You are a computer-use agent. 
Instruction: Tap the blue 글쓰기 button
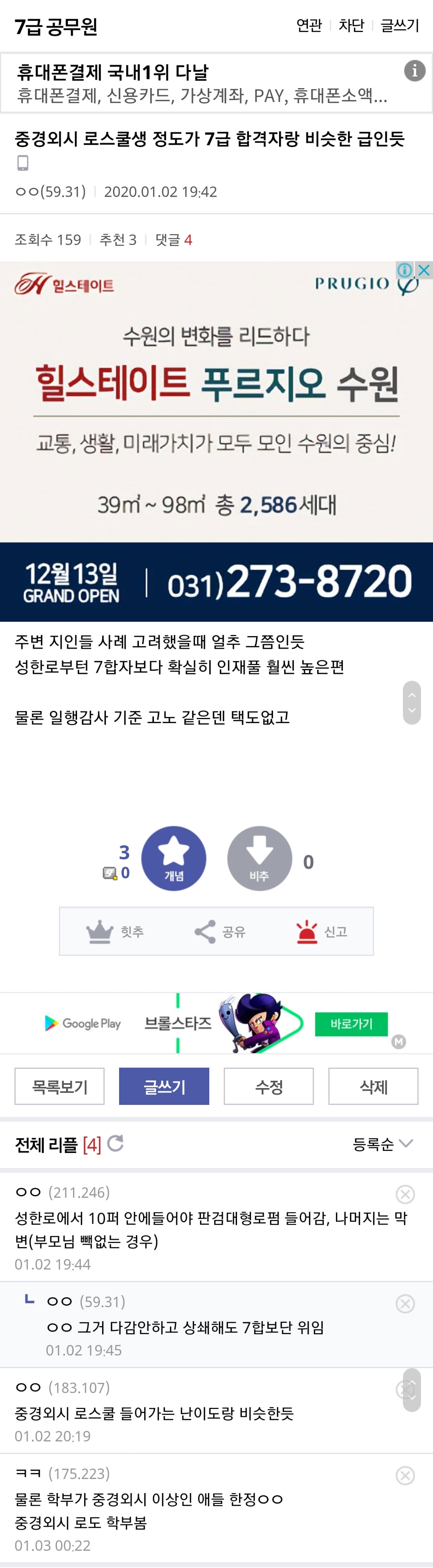[164, 1086]
